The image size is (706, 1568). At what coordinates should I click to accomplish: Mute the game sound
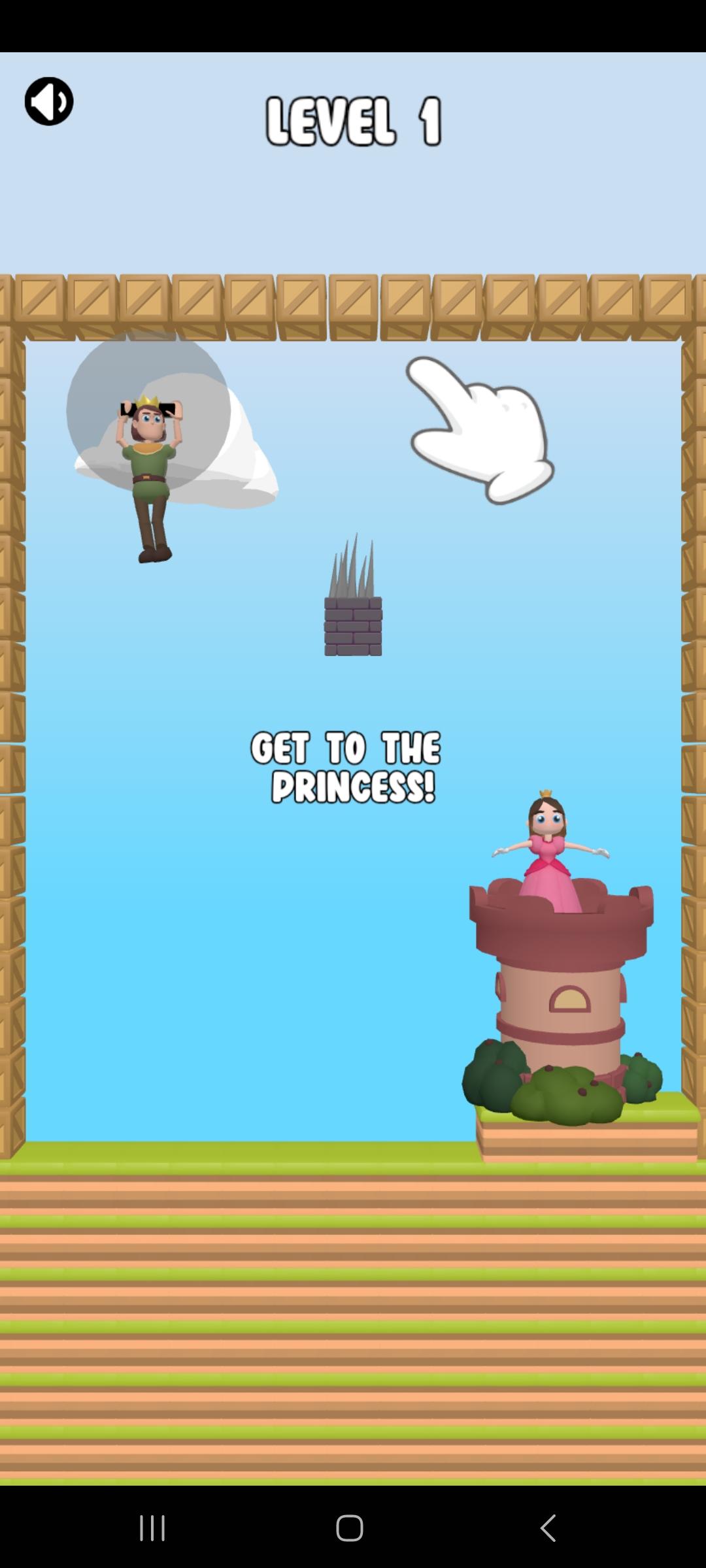(49, 101)
